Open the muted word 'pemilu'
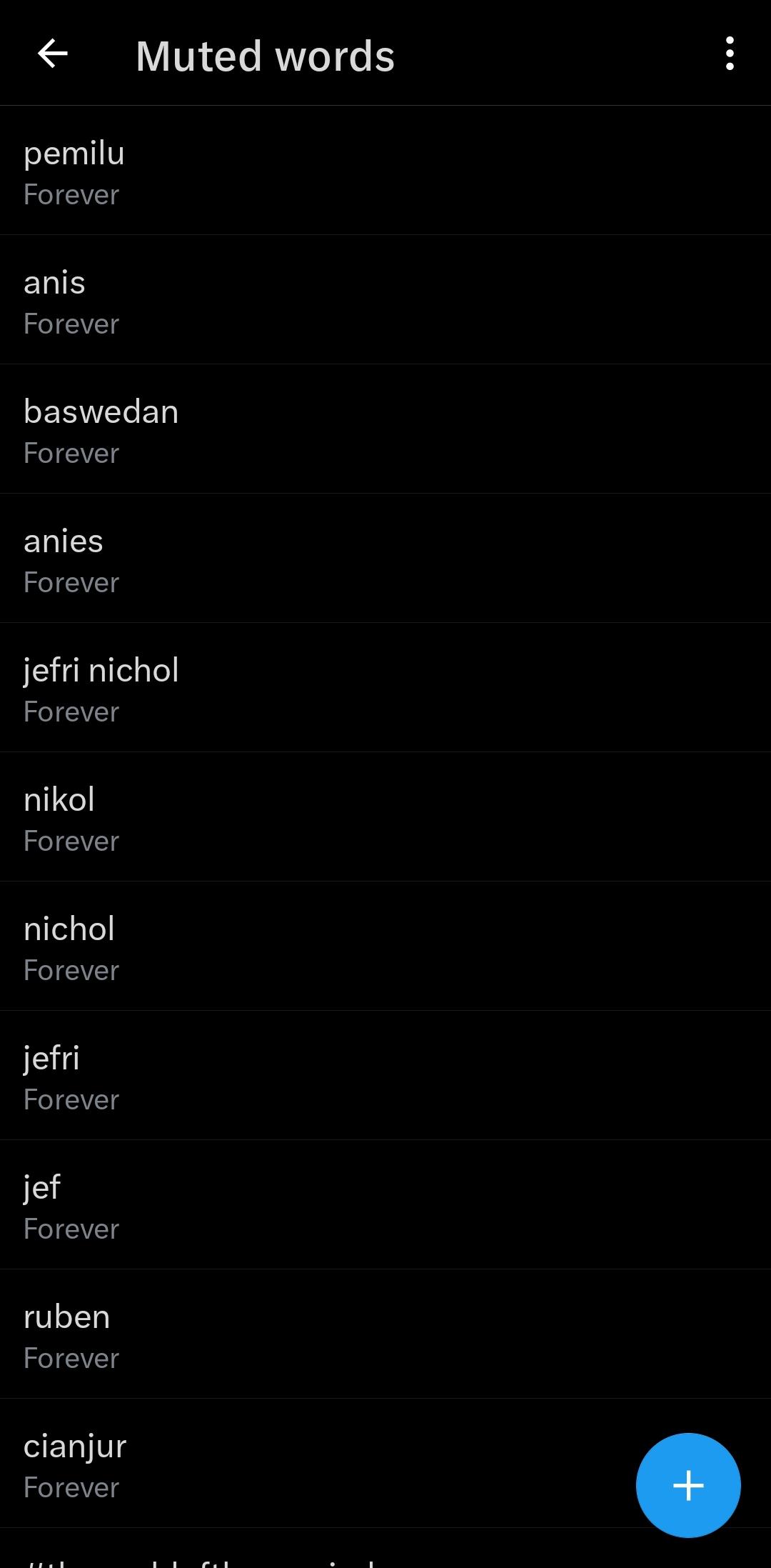 [x=385, y=171]
